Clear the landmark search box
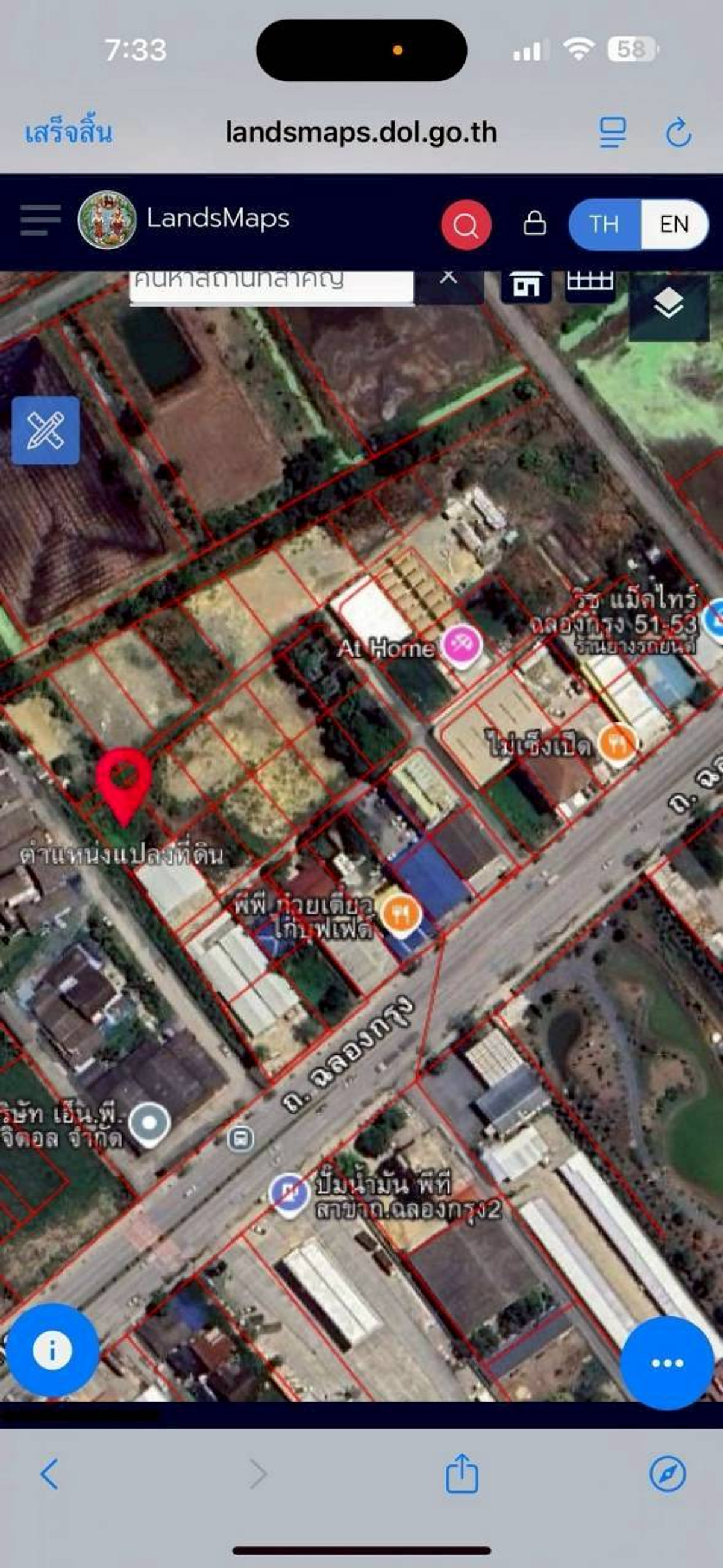Viewport: 723px width, 1568px height. (448, 278)
